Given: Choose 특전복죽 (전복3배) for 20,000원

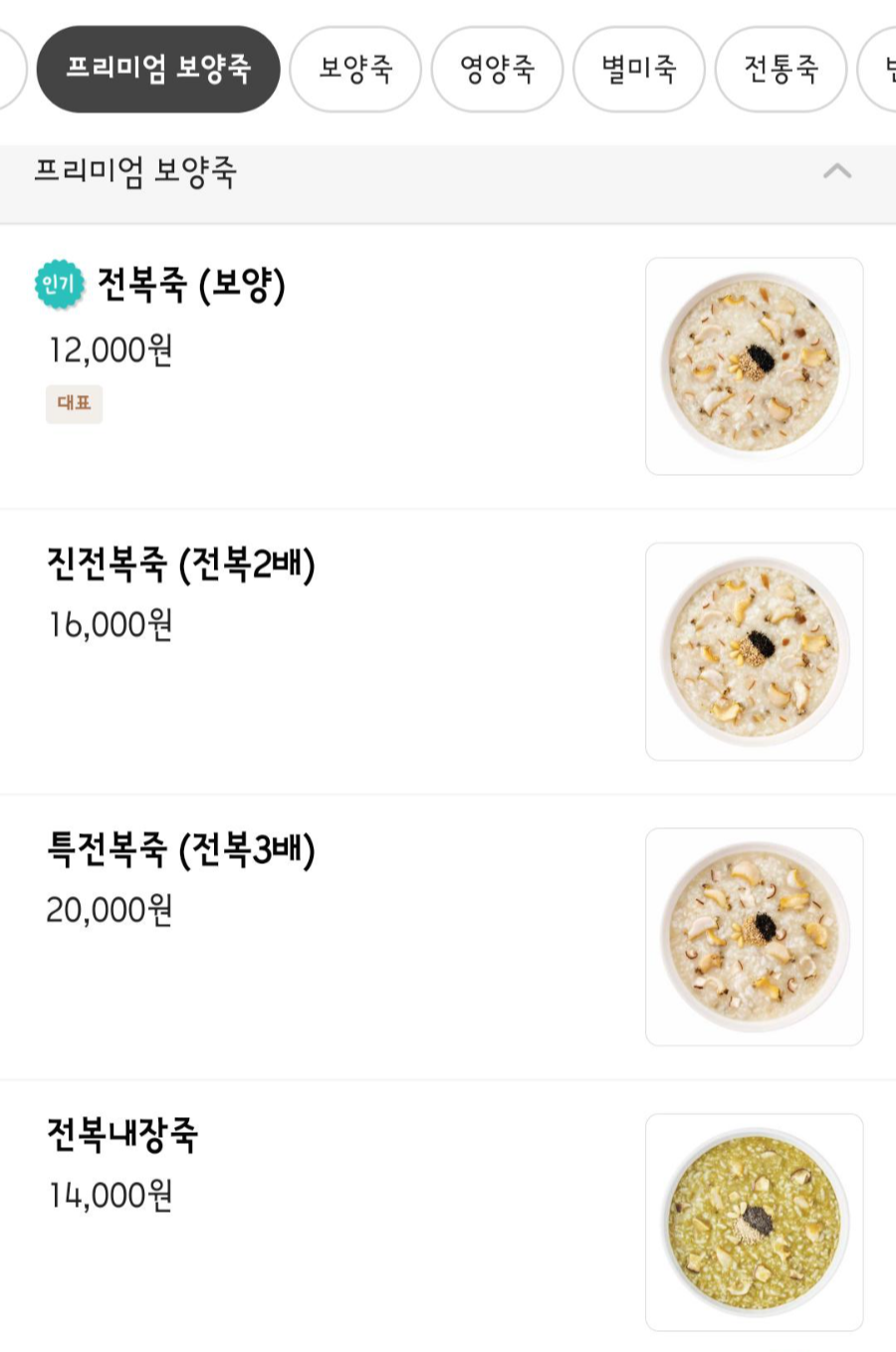Looking at the screenshot, I should click(181, 851).
